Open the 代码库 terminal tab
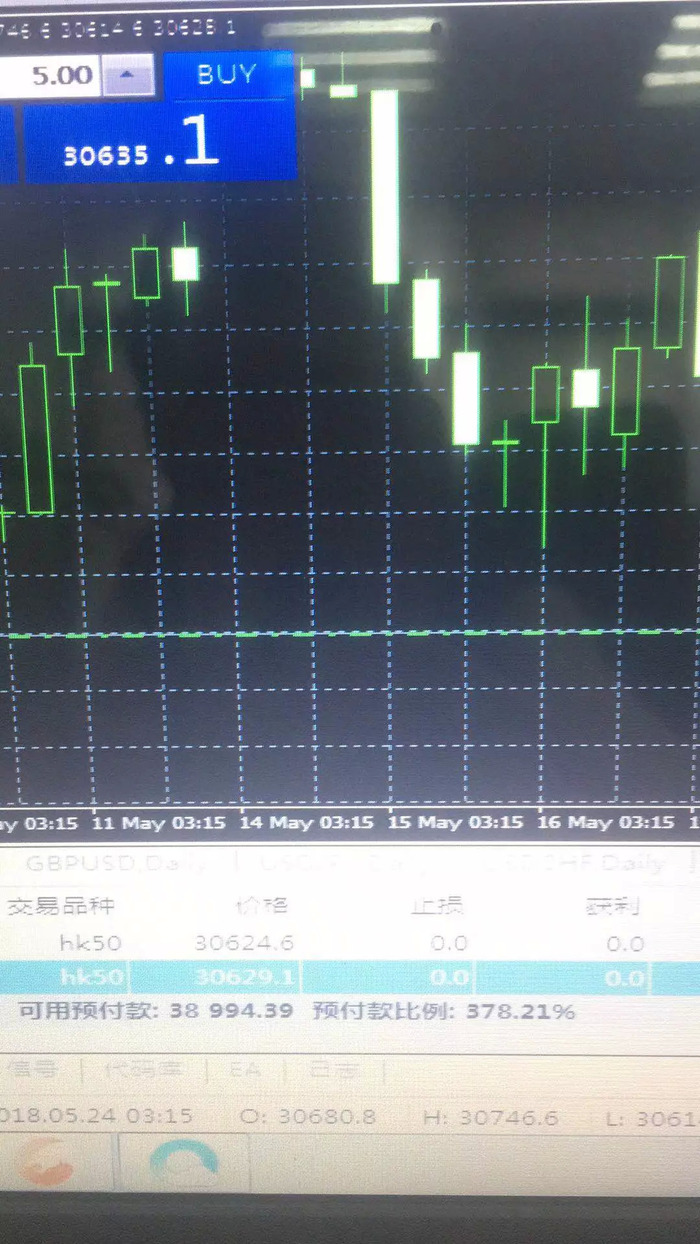Image resolution: width=700 pixels, height=1244 pixels. (141, 1069)
